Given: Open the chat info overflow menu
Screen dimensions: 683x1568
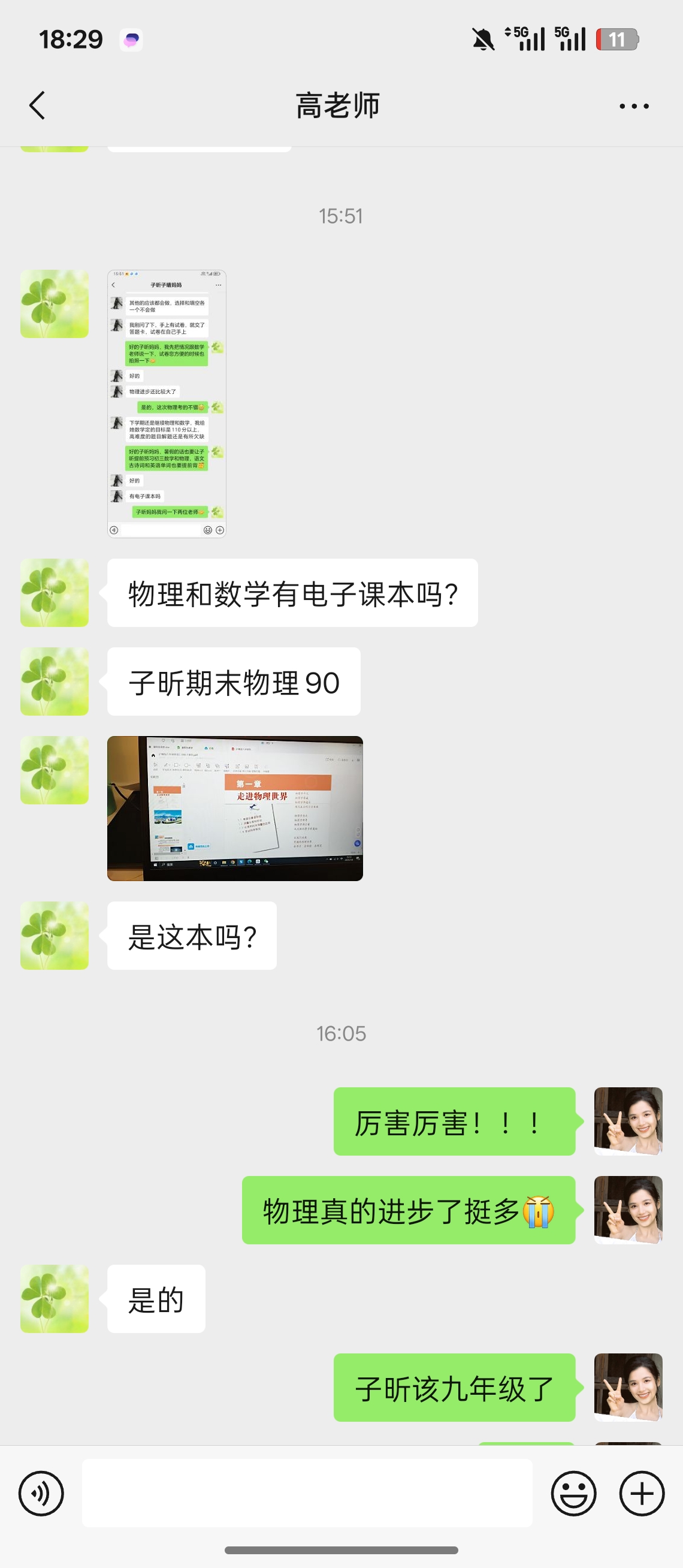Looking at the screenshot, I should [633, 106].
